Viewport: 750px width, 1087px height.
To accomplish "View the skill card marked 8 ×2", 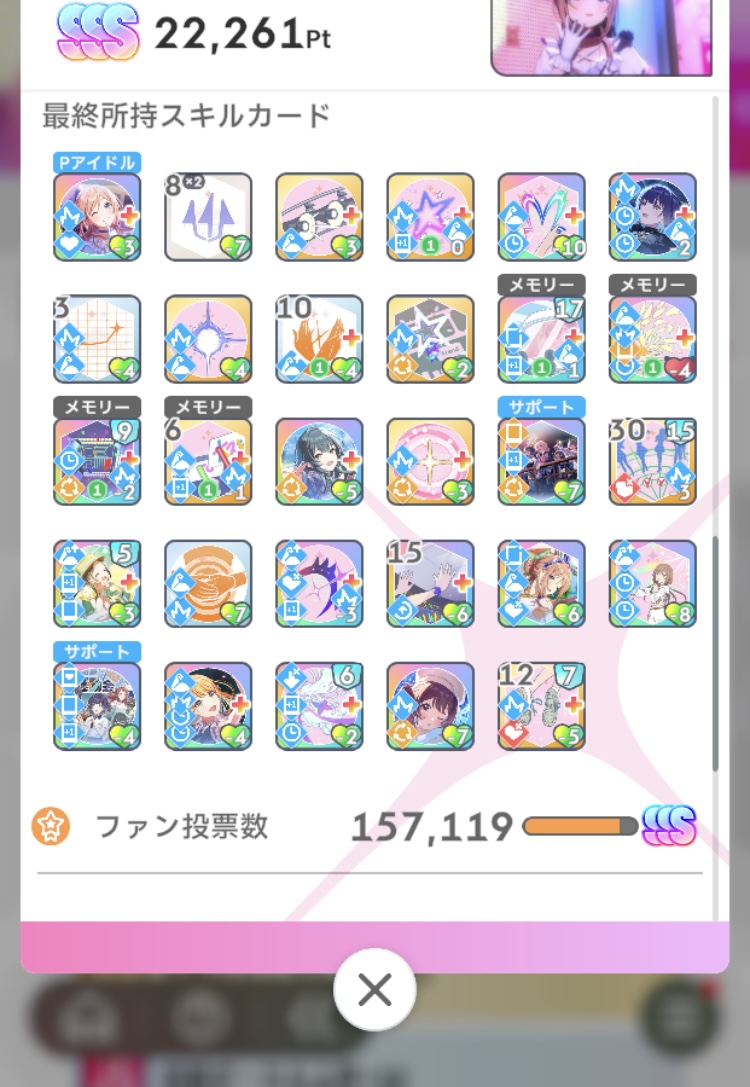I will (x=208, y=217).
